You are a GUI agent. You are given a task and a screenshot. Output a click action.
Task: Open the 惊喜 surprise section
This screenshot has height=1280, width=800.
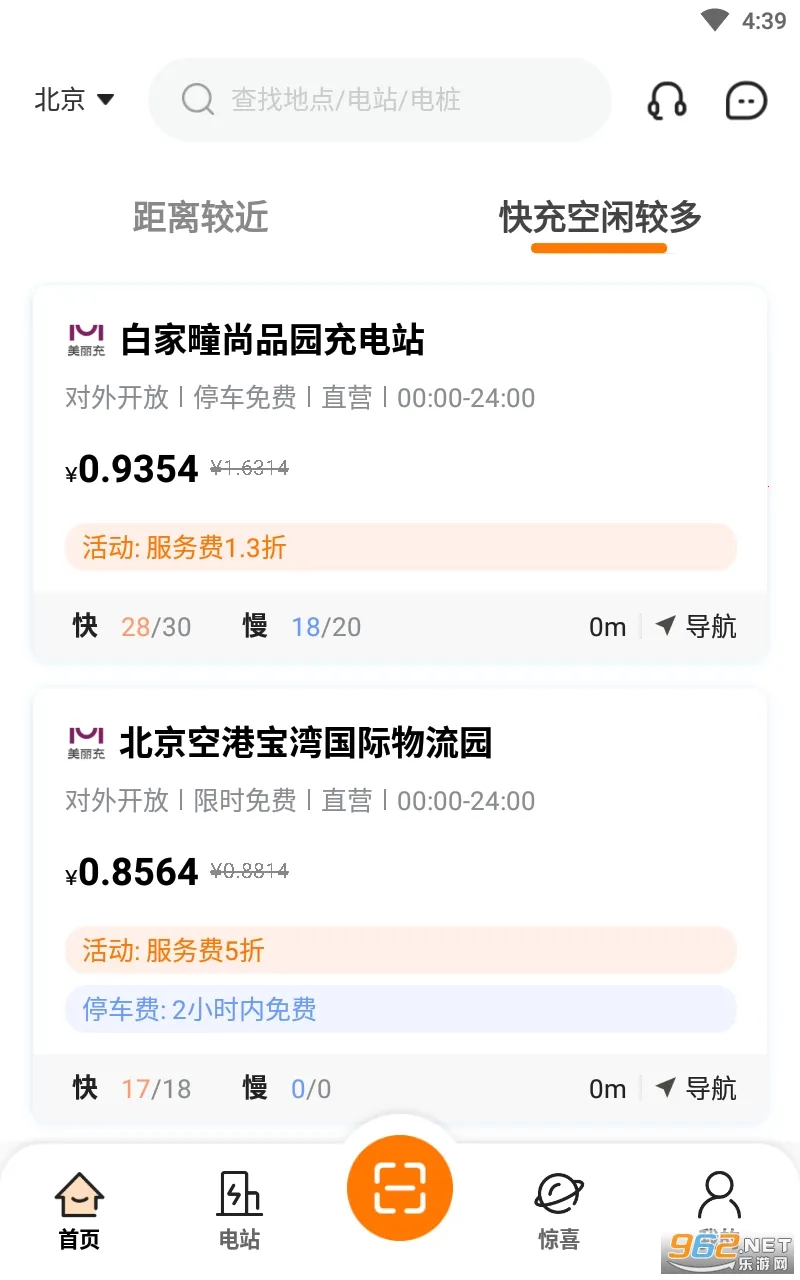pos(560,1205)
